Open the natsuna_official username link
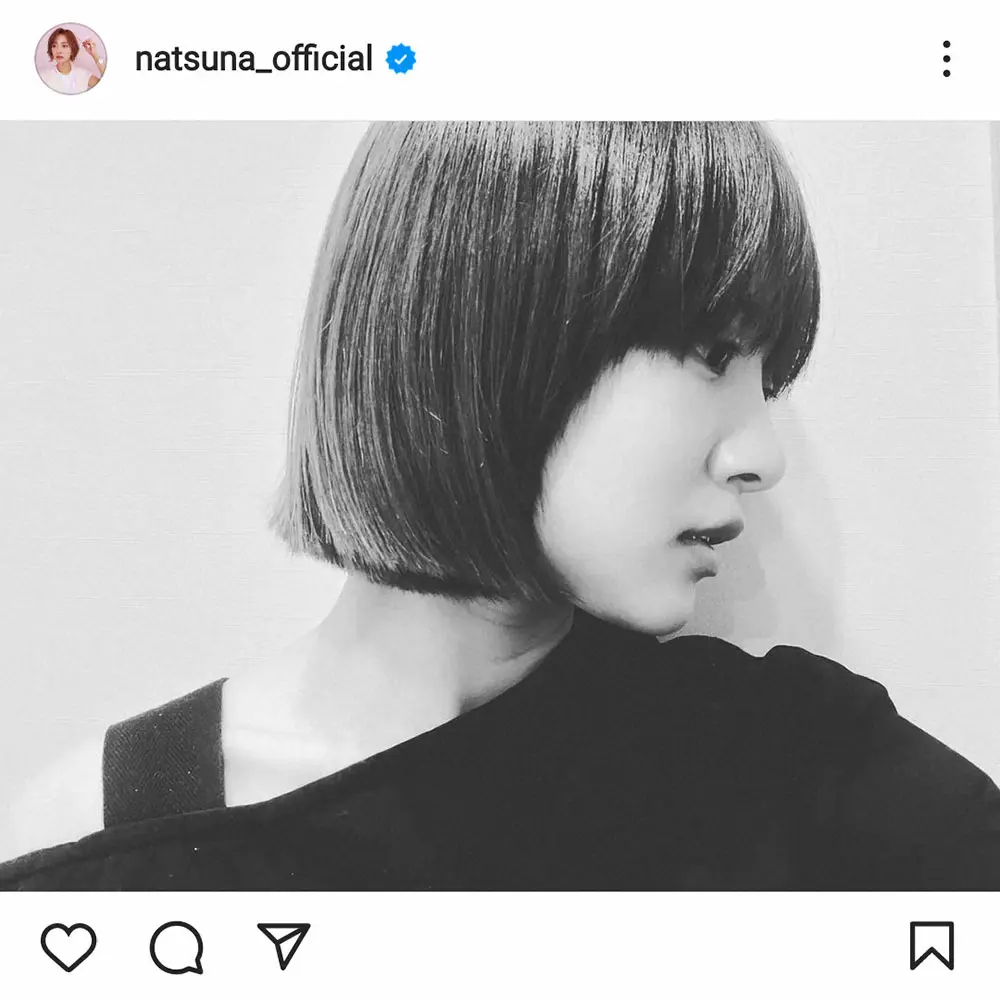The height and width of the screenshot is (1000, 1000). (x=253, y=59)
